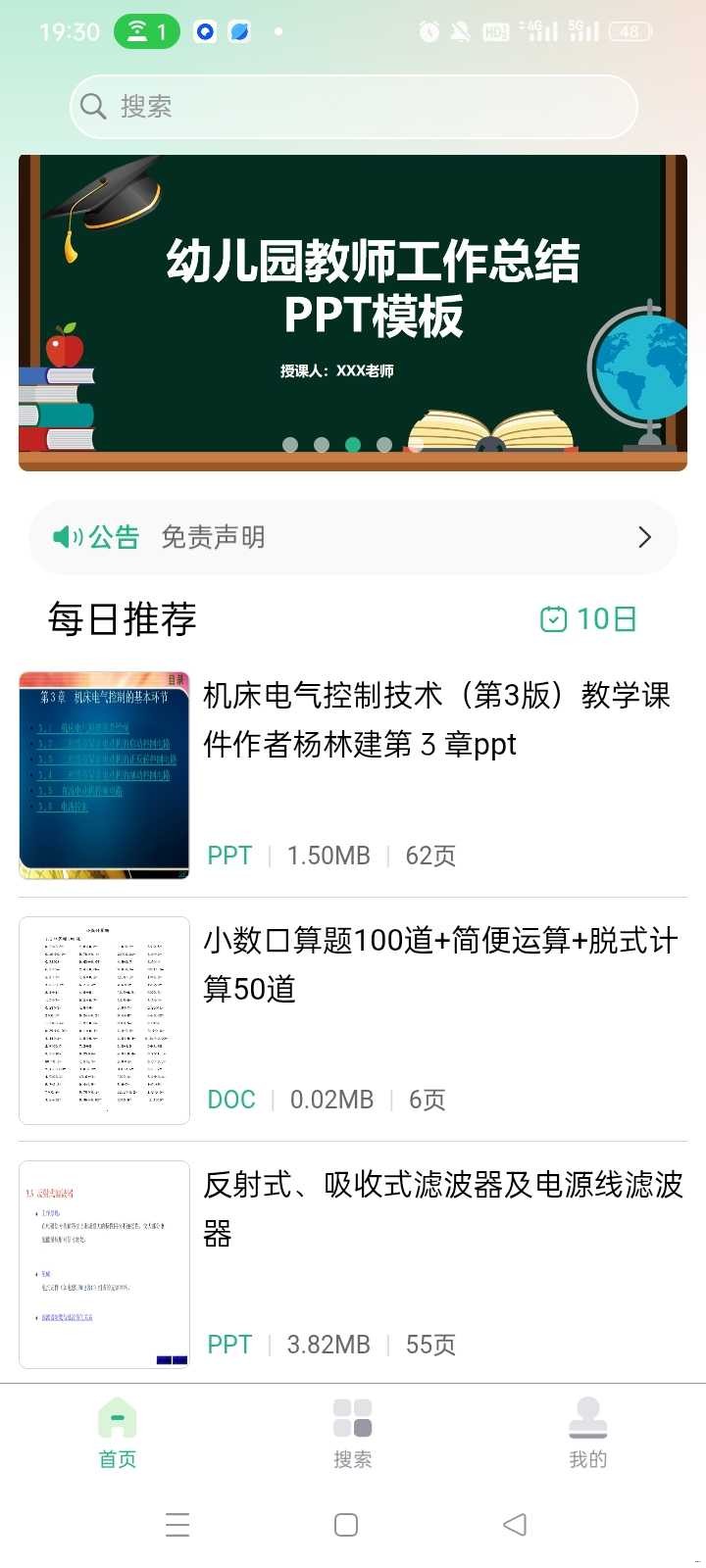The width and height of the screenshot is (706, 1568).
Task: Open recent apps with the square navigation button
Action: pos(345,1525)
